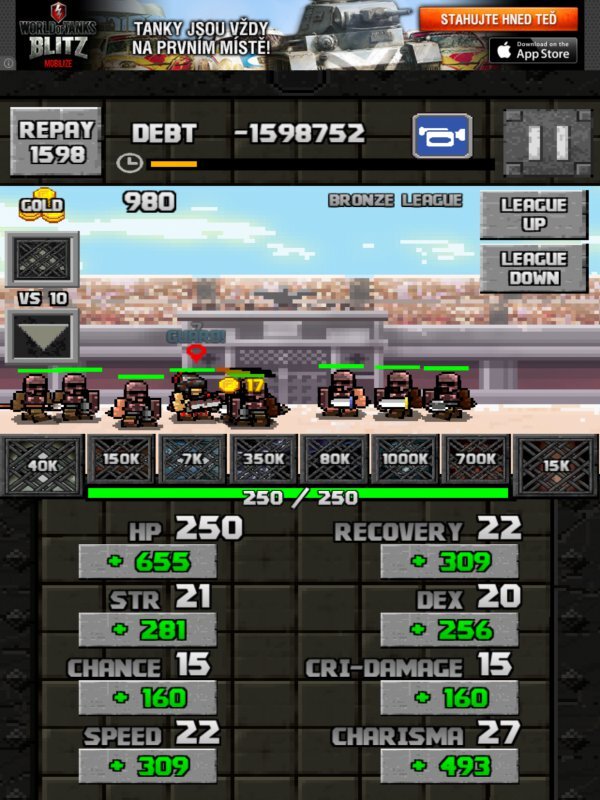Upgrade STR for 281
The width and height of the screenshot is (600, 800).
147,630
